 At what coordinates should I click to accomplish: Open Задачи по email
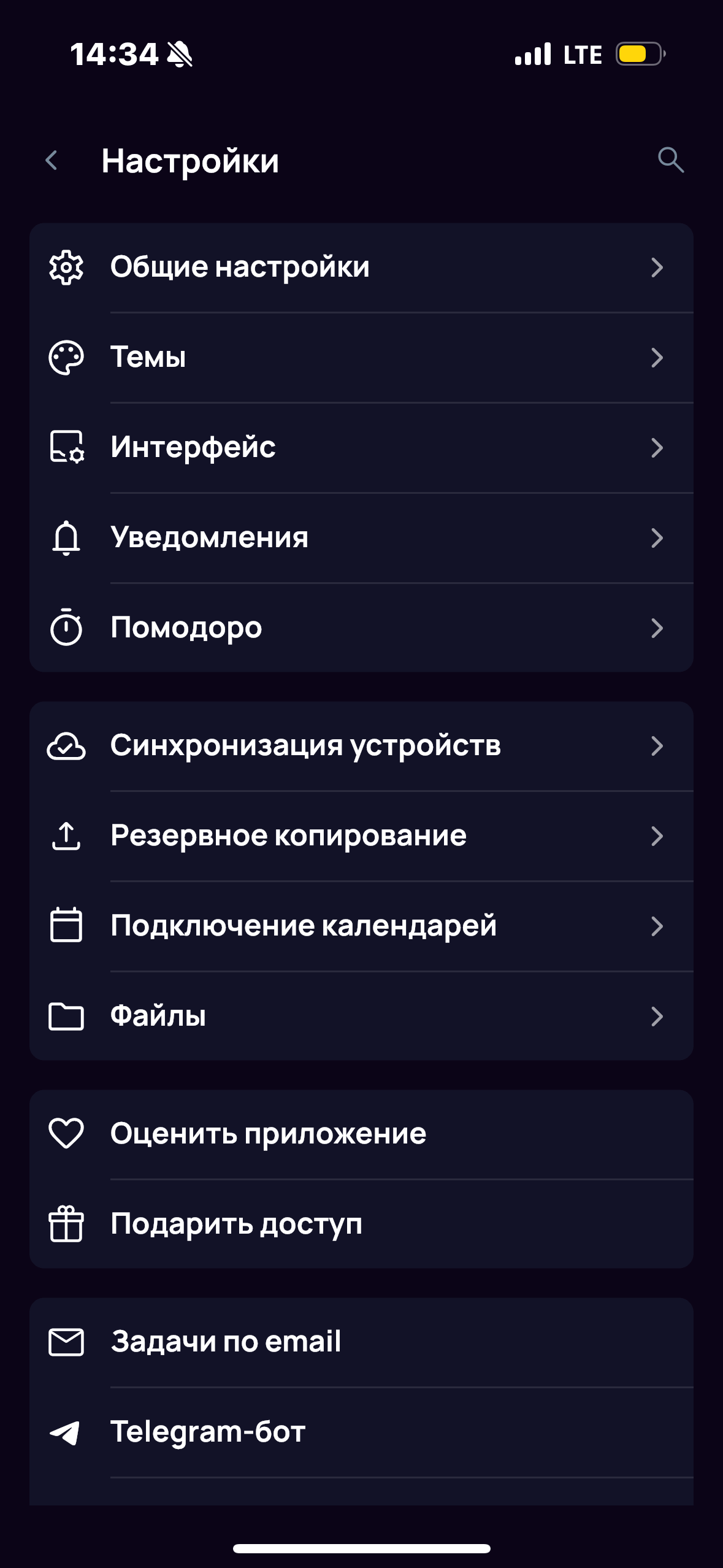pos(361,1342)
